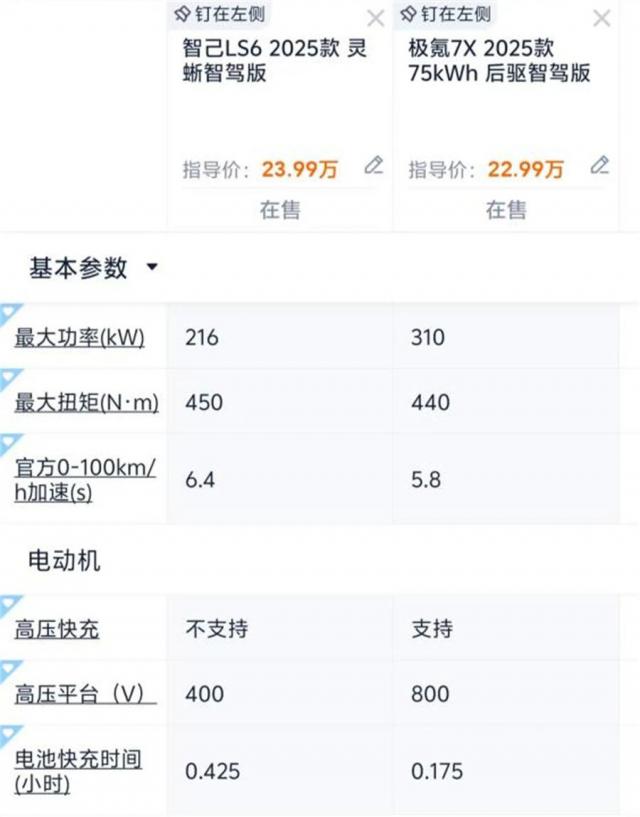This screenshot has width=640, height=817.
Task: View the 官方0-100km/h加速 explanation
Action: click(x=85, y=479)
